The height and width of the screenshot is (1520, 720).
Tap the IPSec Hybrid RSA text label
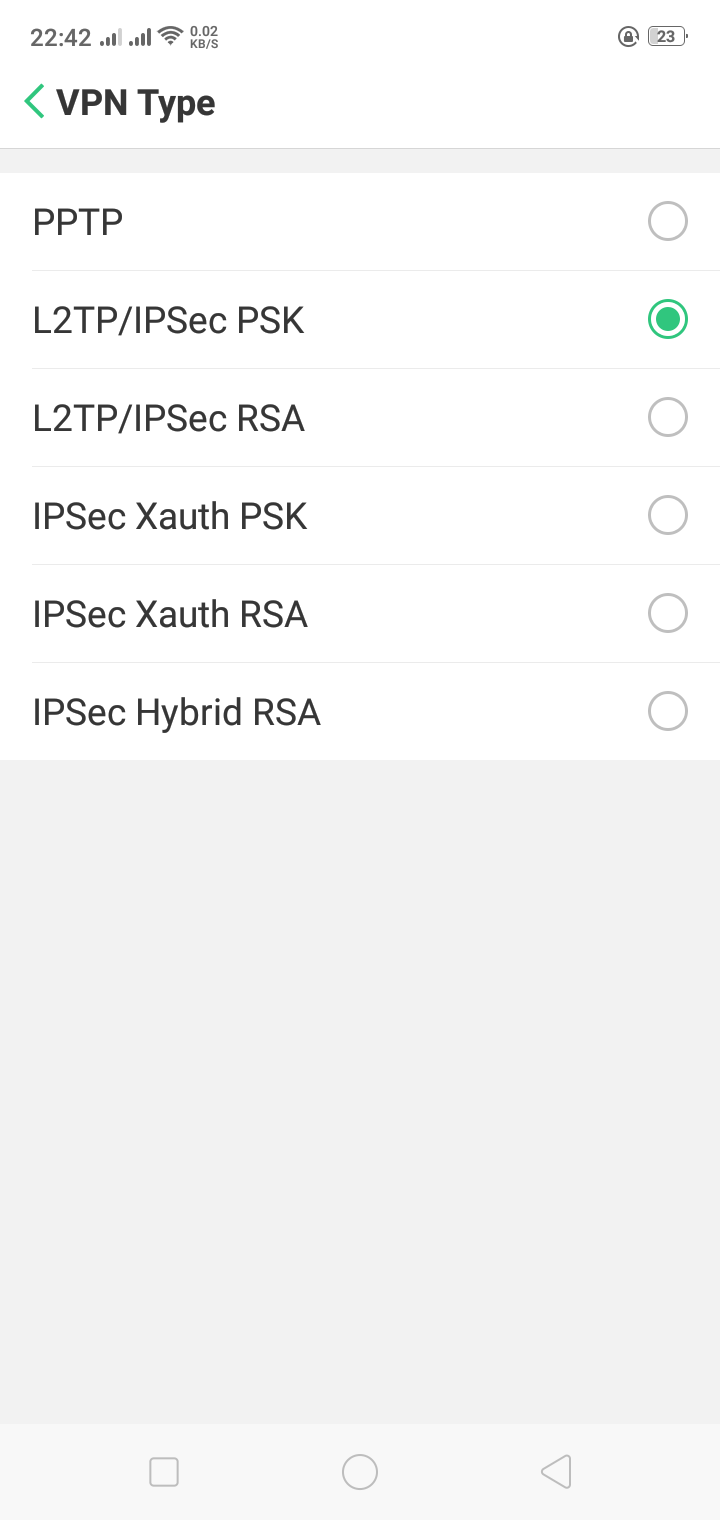(177, 710)
